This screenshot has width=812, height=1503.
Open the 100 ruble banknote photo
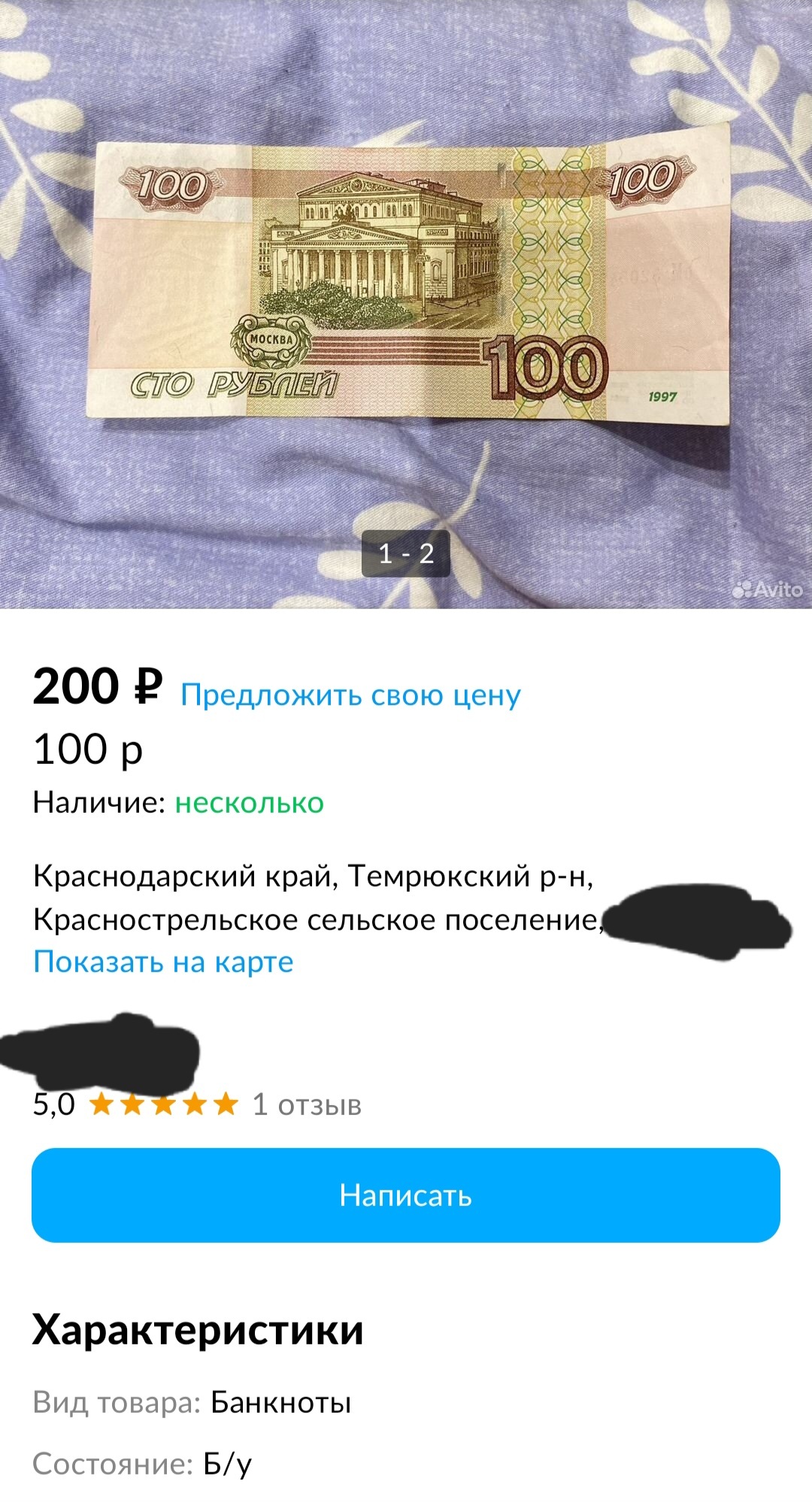406,278
